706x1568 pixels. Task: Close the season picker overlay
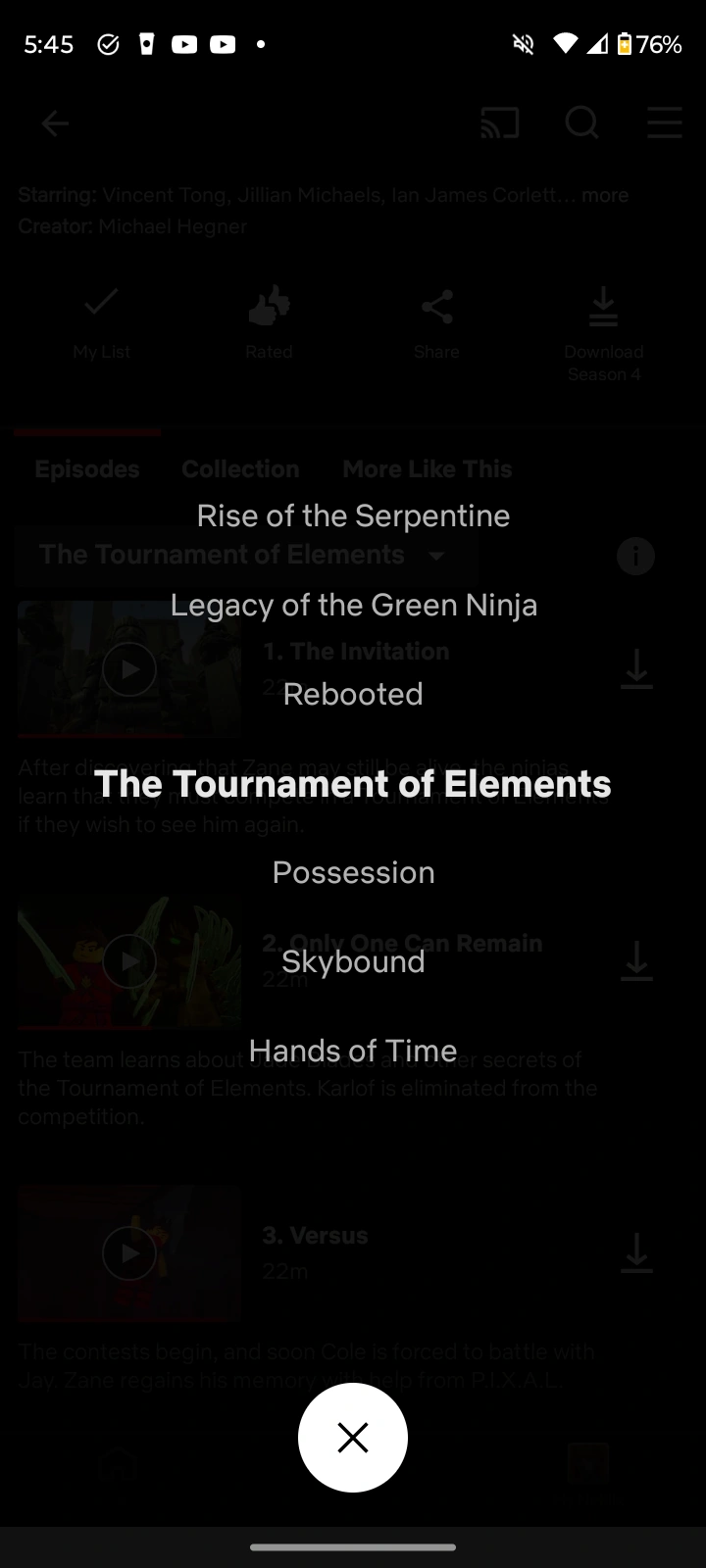(353, 1438)
